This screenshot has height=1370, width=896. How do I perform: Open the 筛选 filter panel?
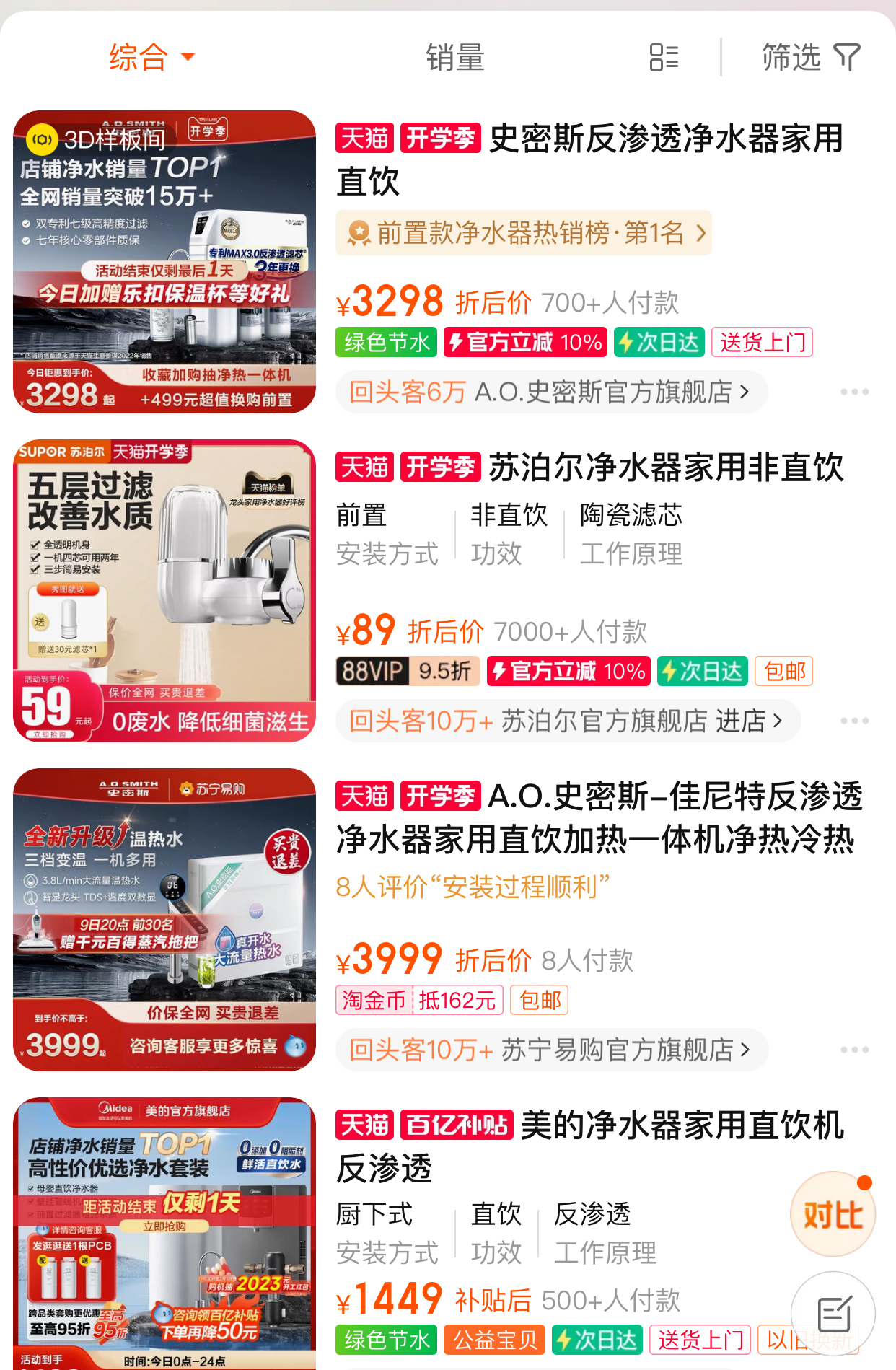(x=811, y=57)
